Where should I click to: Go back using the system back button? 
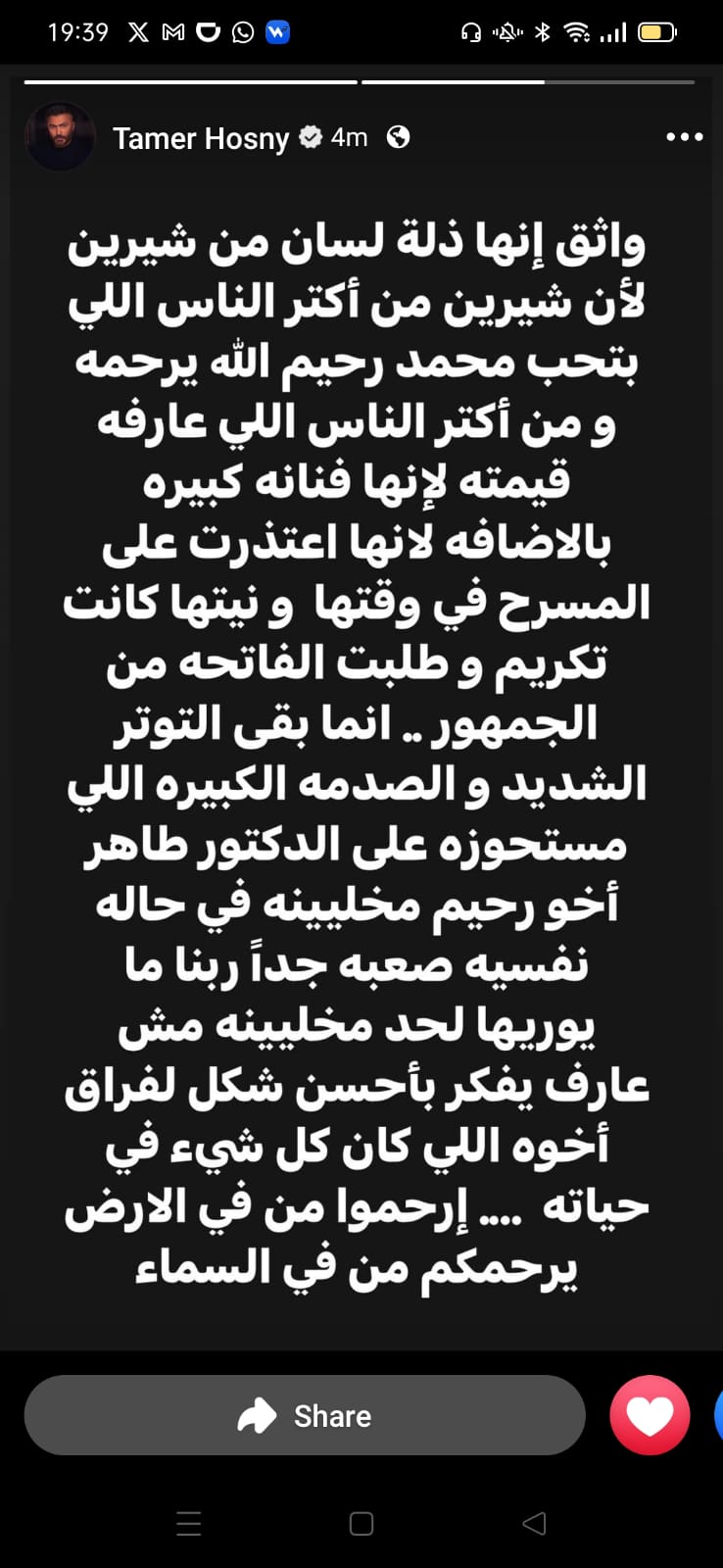tap(534, 1523)
